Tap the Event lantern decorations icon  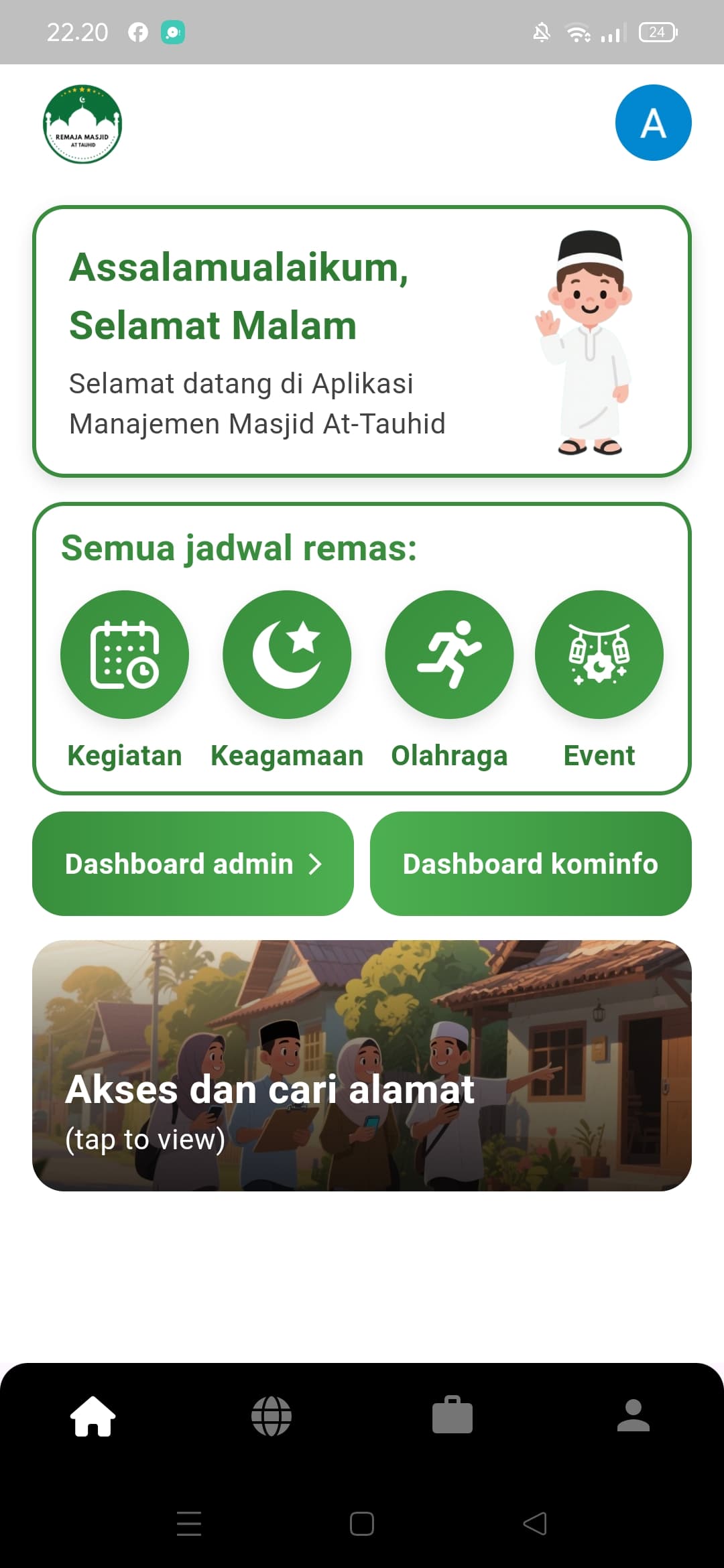click(x=599, y=655)
